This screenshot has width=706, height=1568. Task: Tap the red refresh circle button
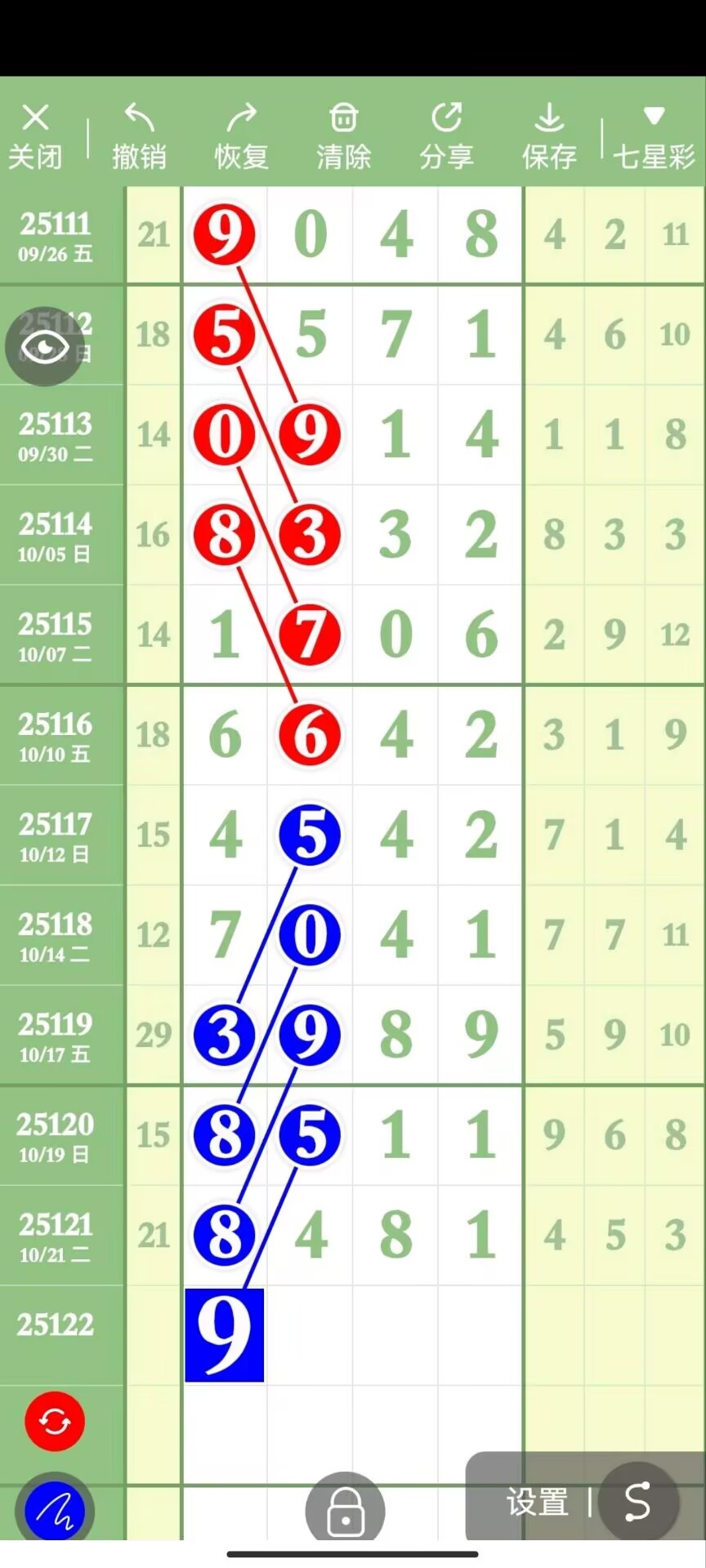point(55,1422)
